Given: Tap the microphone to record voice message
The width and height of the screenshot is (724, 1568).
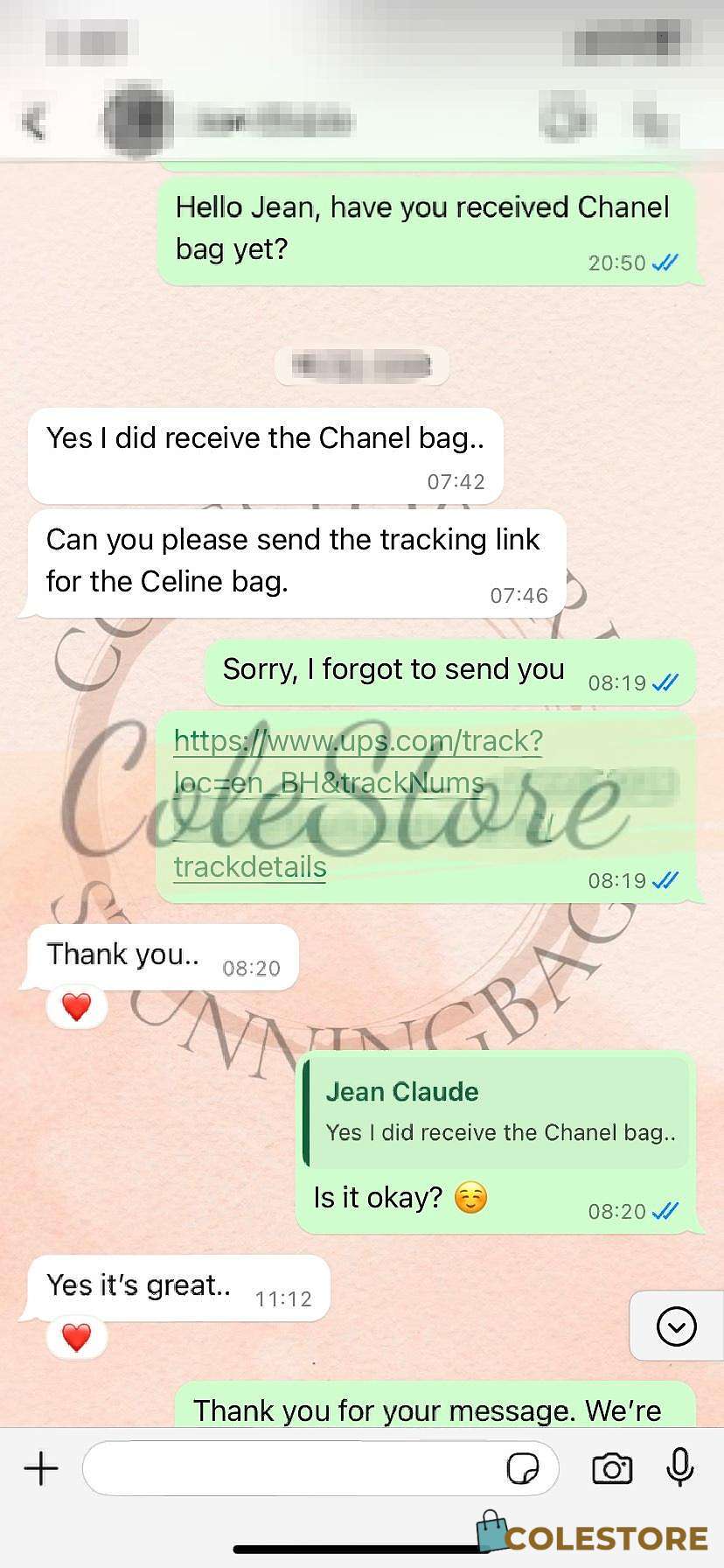Looking at the screenshot, I should (679, 1466).
